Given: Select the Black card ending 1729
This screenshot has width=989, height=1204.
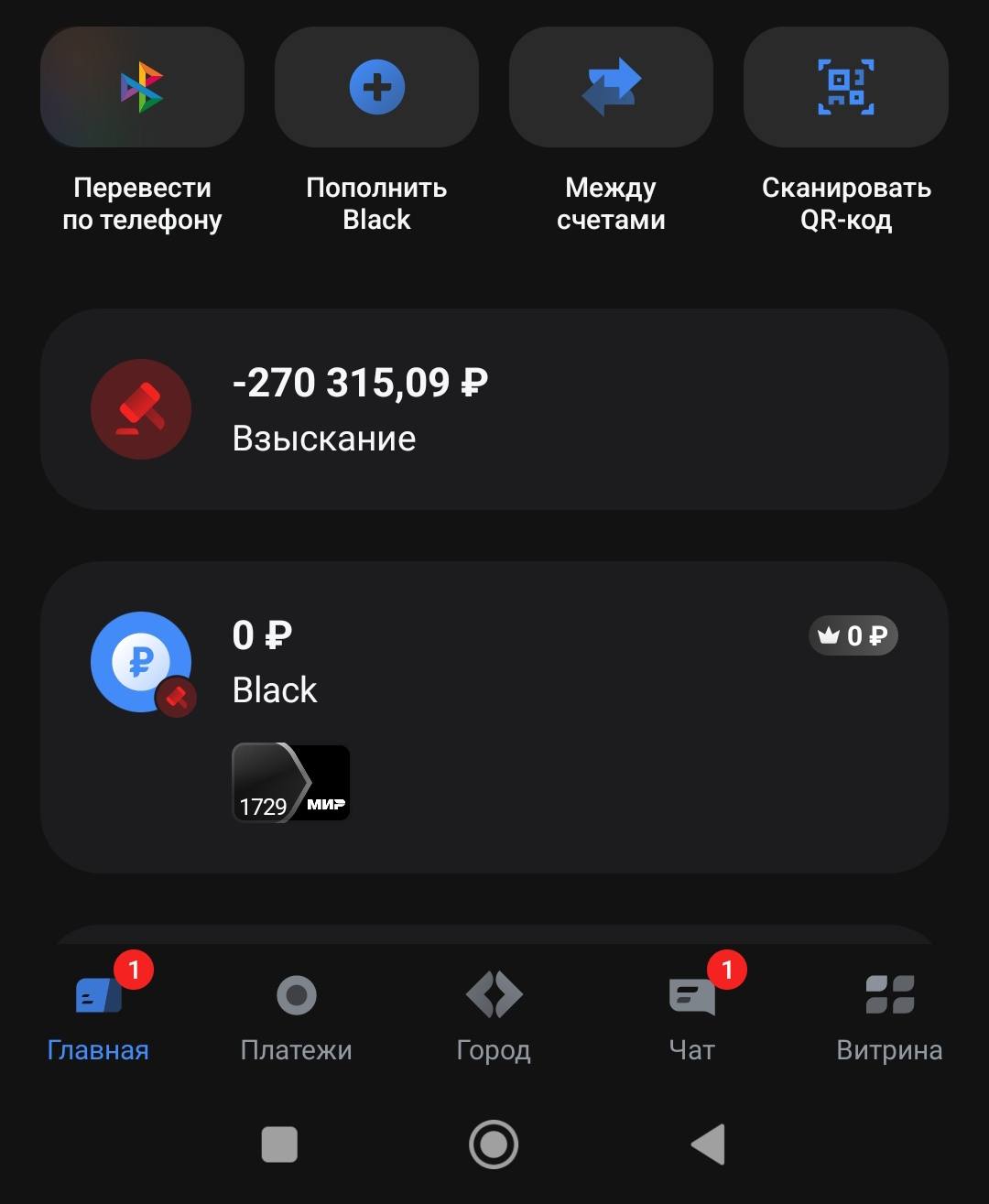Looking at the screenshot, I should tap(290, 783).
